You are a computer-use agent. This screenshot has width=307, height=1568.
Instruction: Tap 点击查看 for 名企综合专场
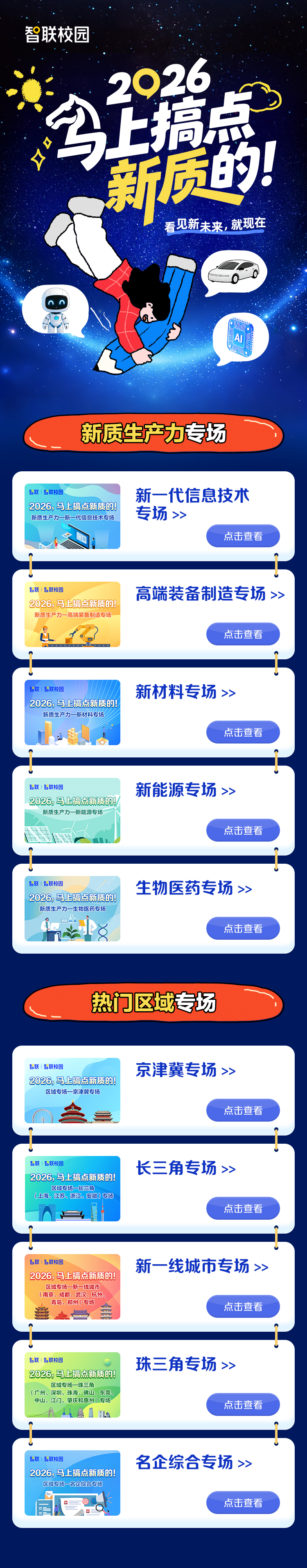click(243, 1502)
